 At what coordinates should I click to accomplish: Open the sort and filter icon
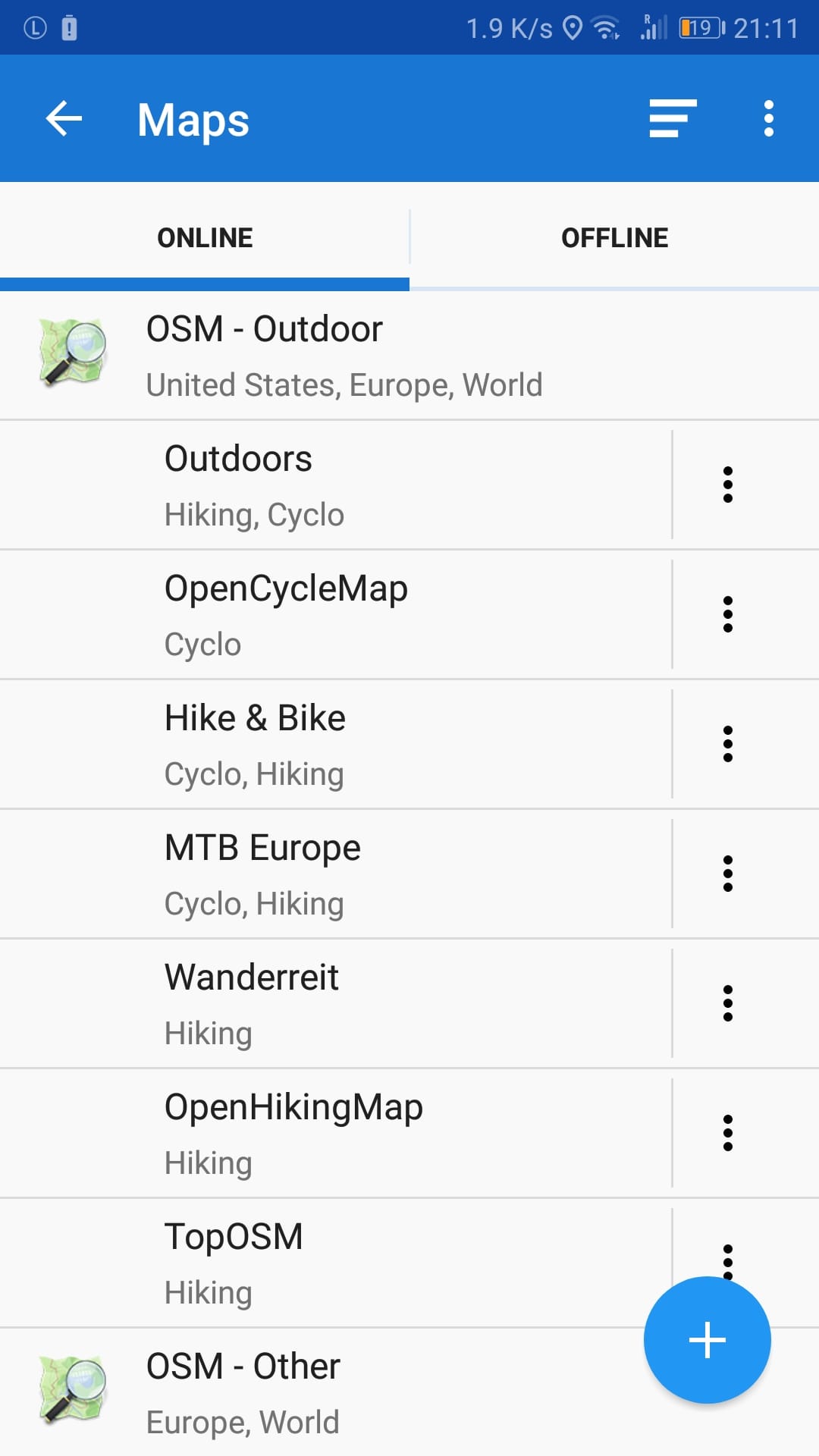(x=673, y=119)
